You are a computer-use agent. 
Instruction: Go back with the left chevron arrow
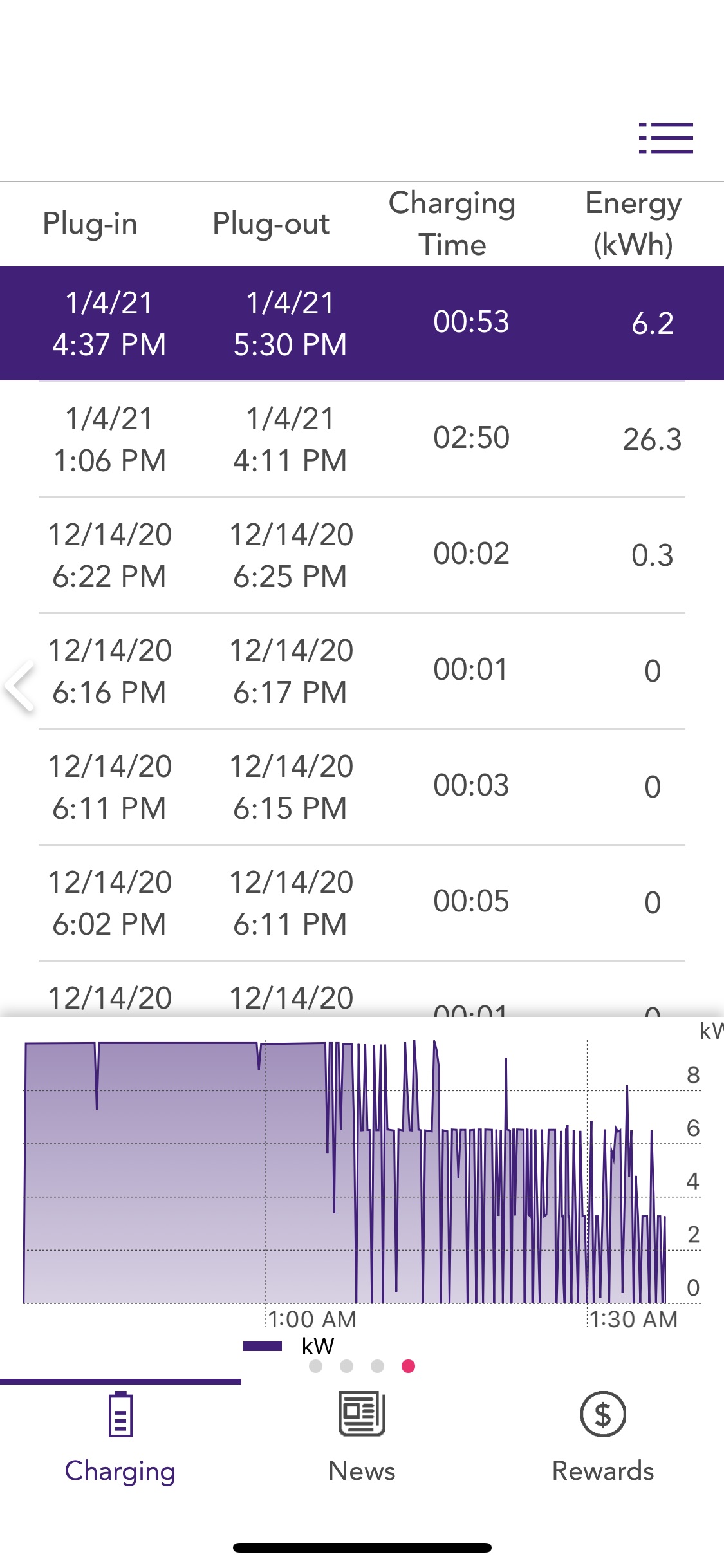pyautogui.click(x=19, y=686)
